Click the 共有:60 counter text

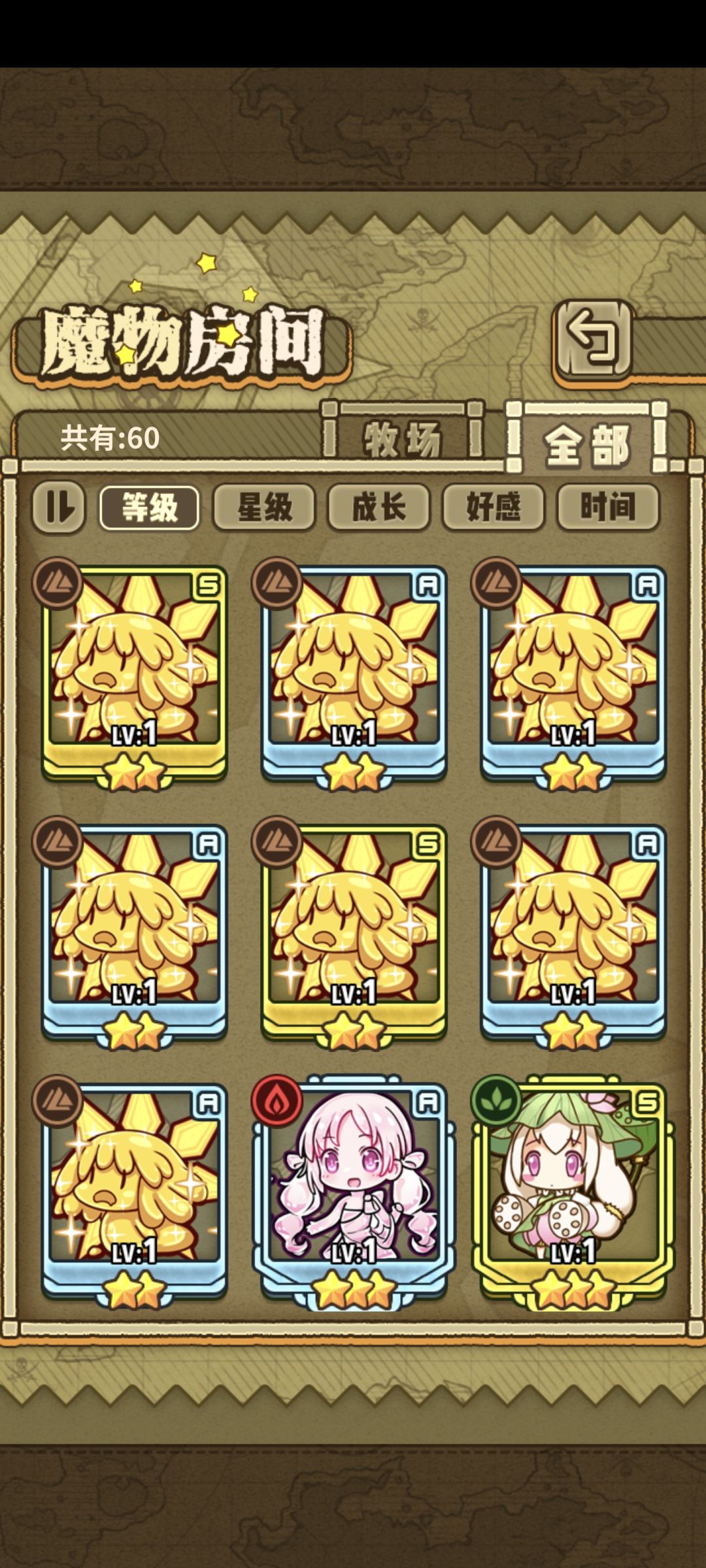pyautogui.click(x=110, y=438)
